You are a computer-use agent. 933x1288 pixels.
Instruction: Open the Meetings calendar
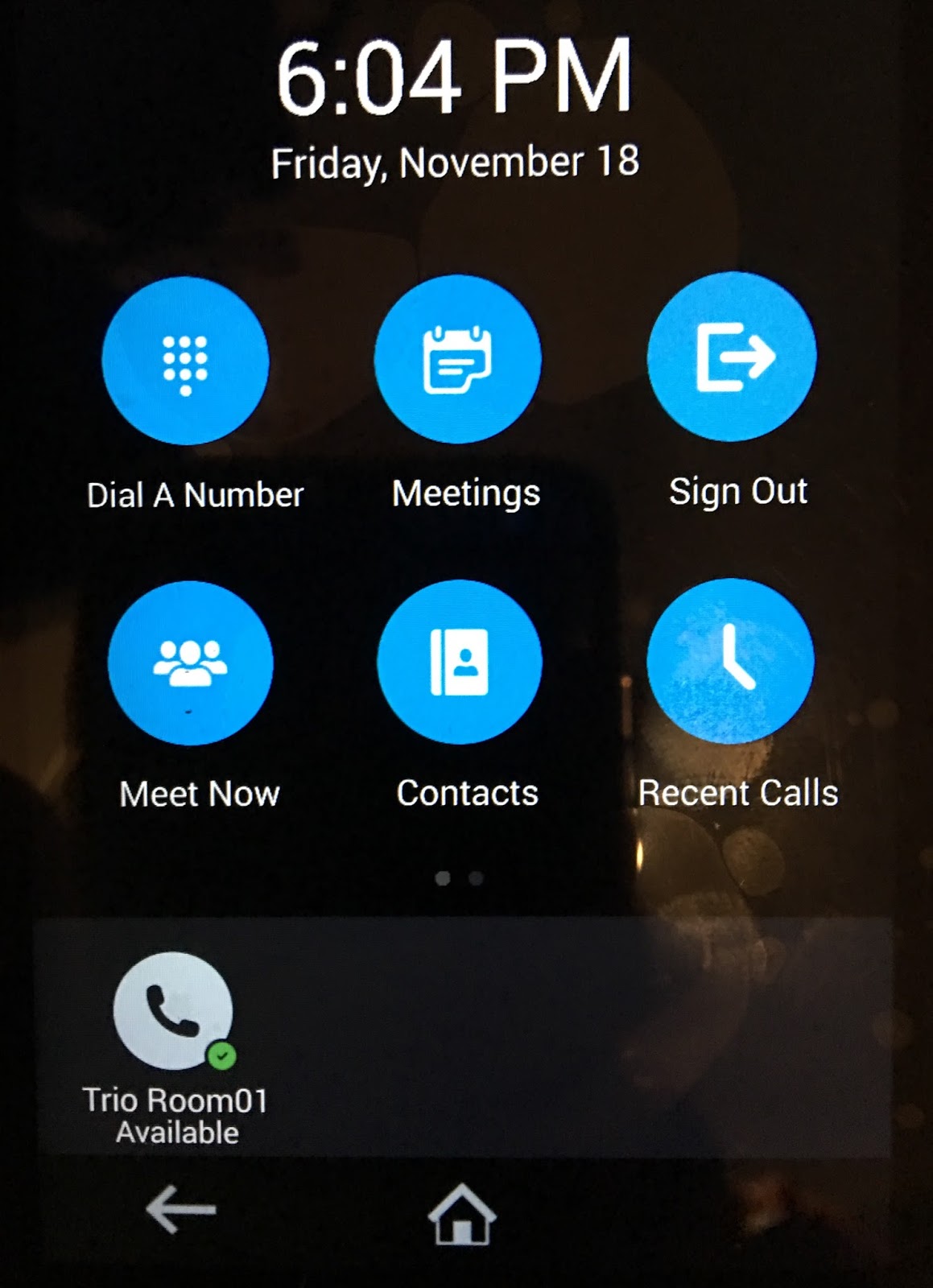tap(457, 359)
